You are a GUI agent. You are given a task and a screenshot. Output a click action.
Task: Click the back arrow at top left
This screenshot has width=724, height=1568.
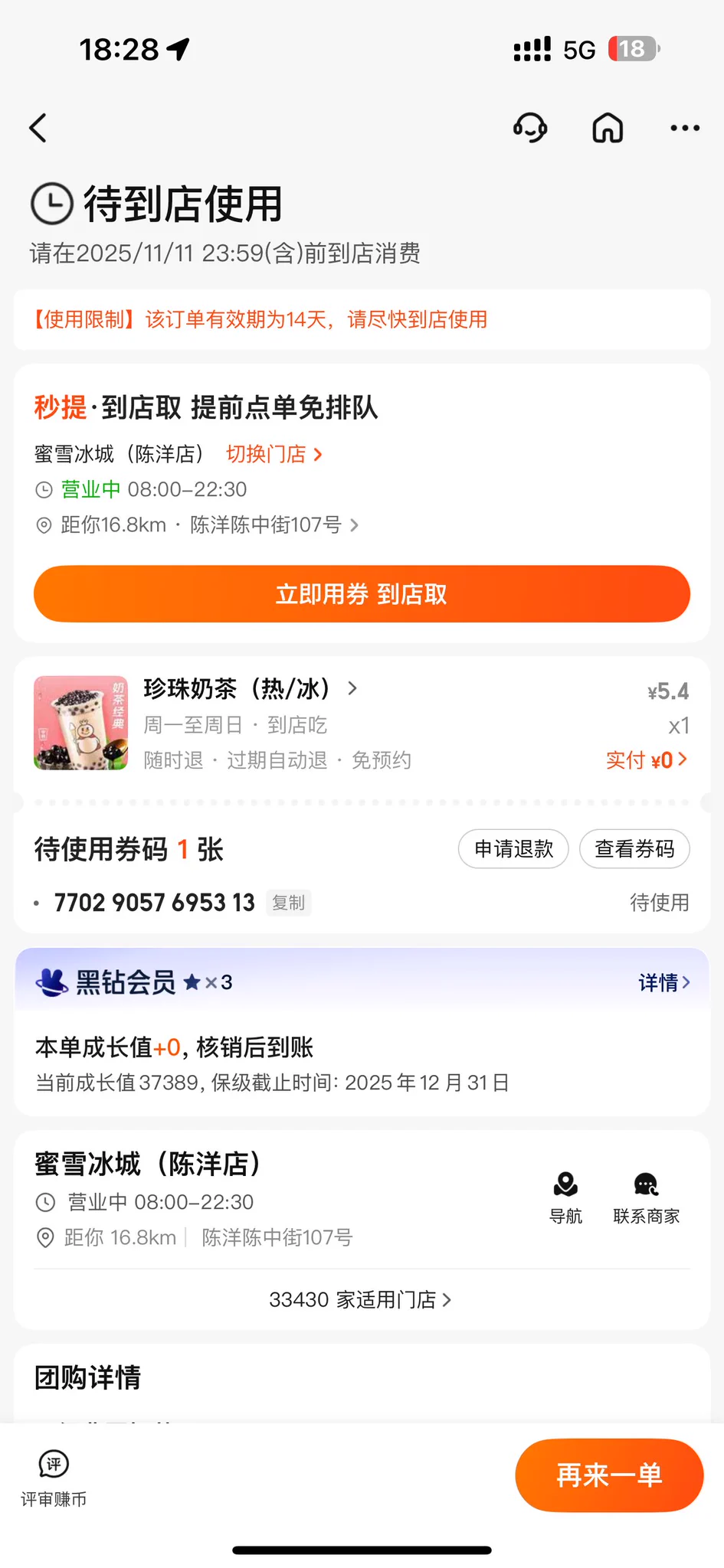coord(38,128)
